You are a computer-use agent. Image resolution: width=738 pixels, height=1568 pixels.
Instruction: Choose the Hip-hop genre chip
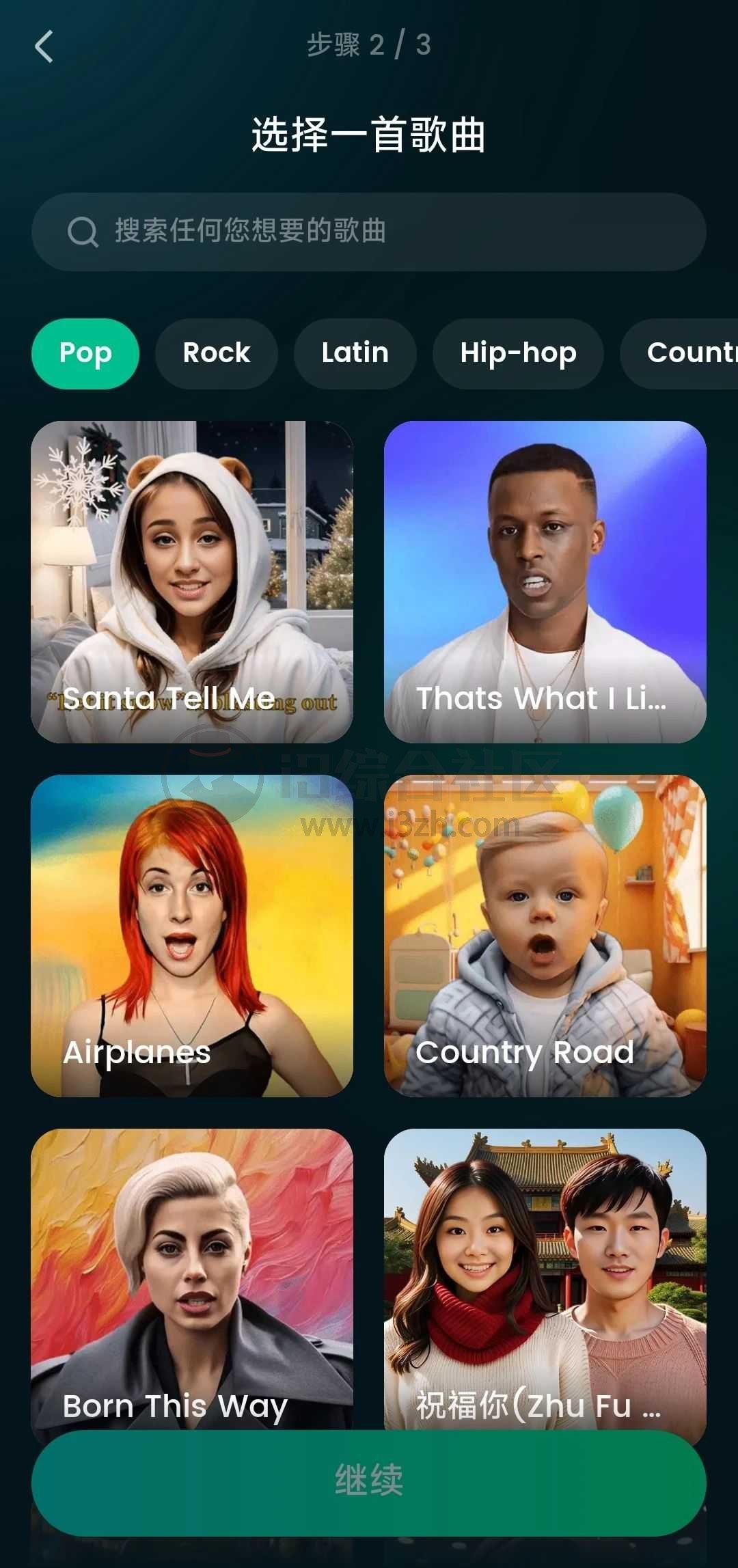(x=518, y=353)
